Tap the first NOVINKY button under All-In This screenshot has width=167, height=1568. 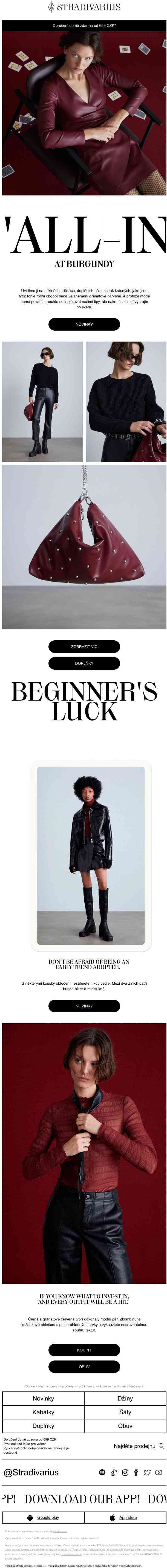84,324
